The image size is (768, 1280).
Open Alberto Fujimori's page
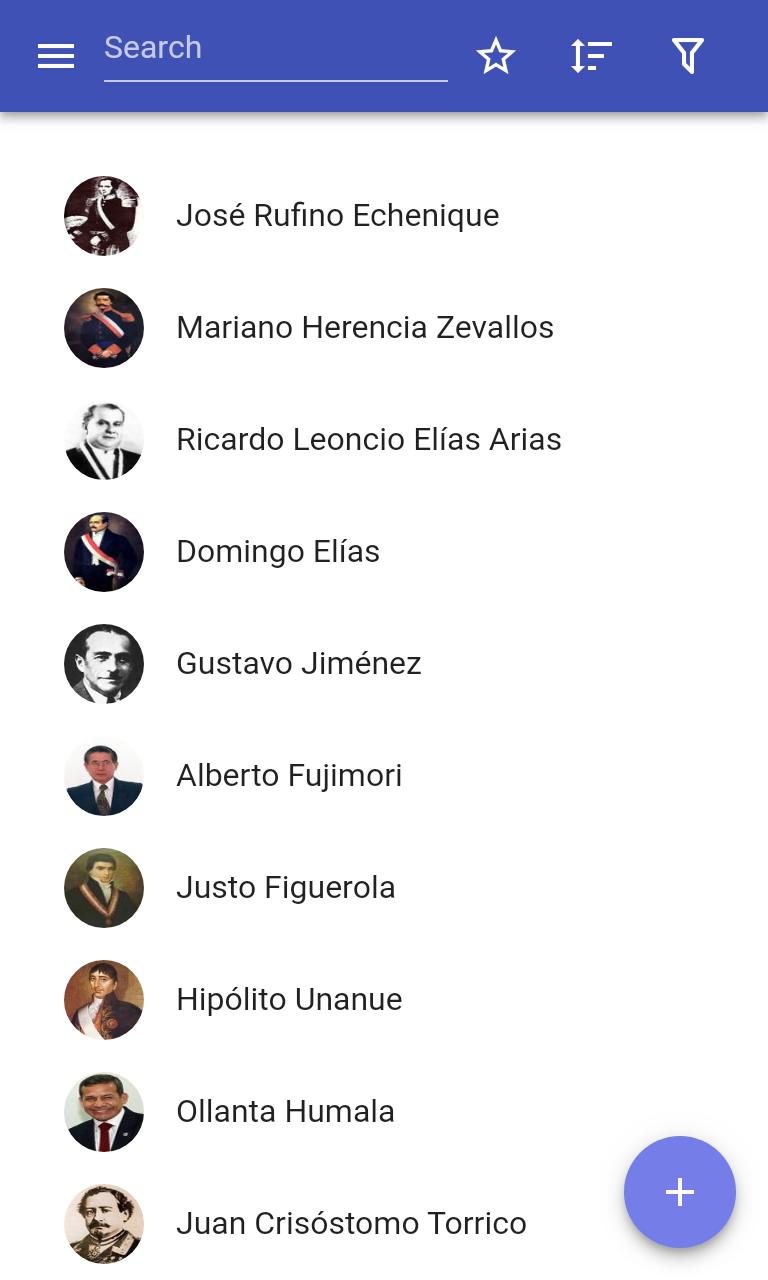289,776
